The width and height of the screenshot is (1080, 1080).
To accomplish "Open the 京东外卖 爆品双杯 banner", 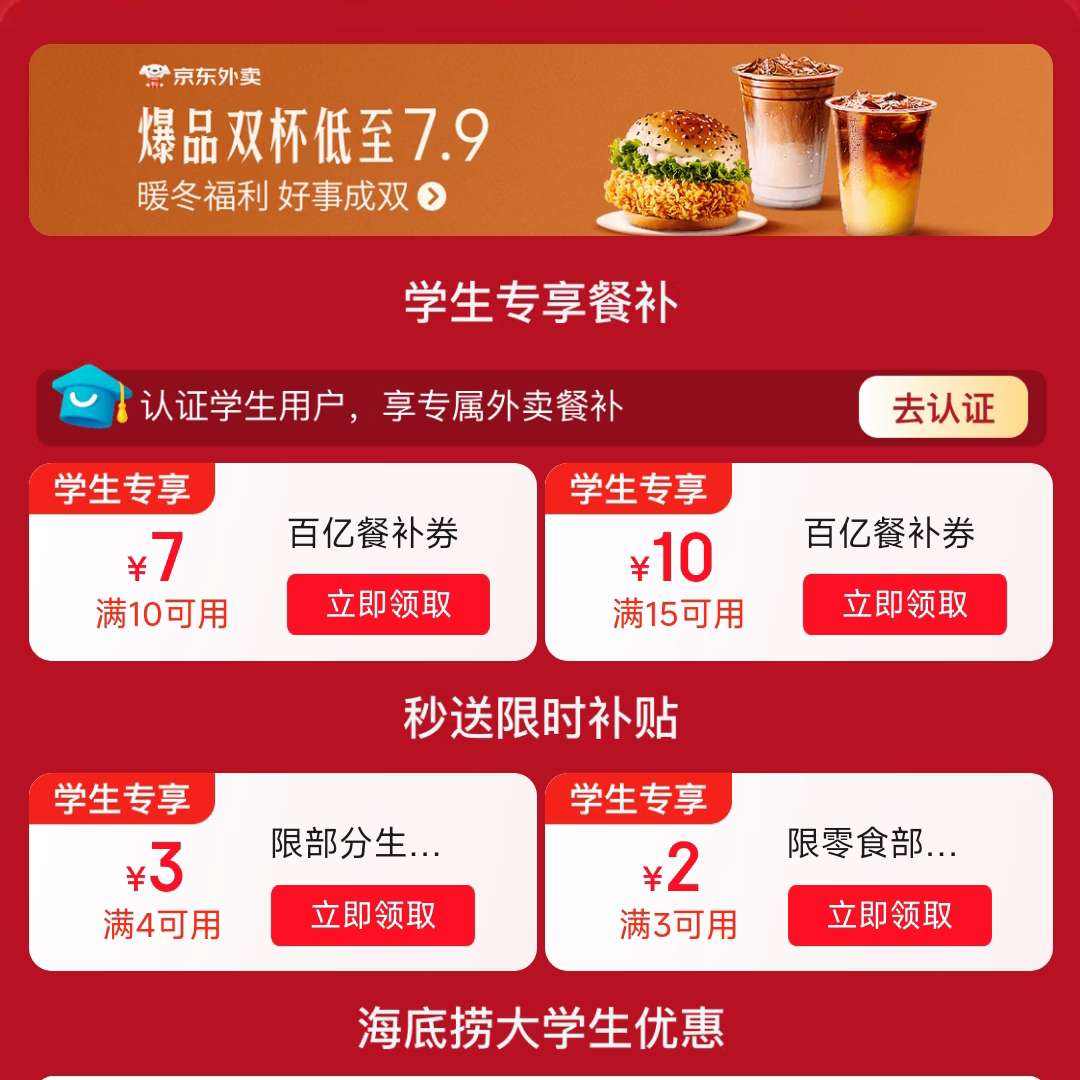I will point(540,140).
